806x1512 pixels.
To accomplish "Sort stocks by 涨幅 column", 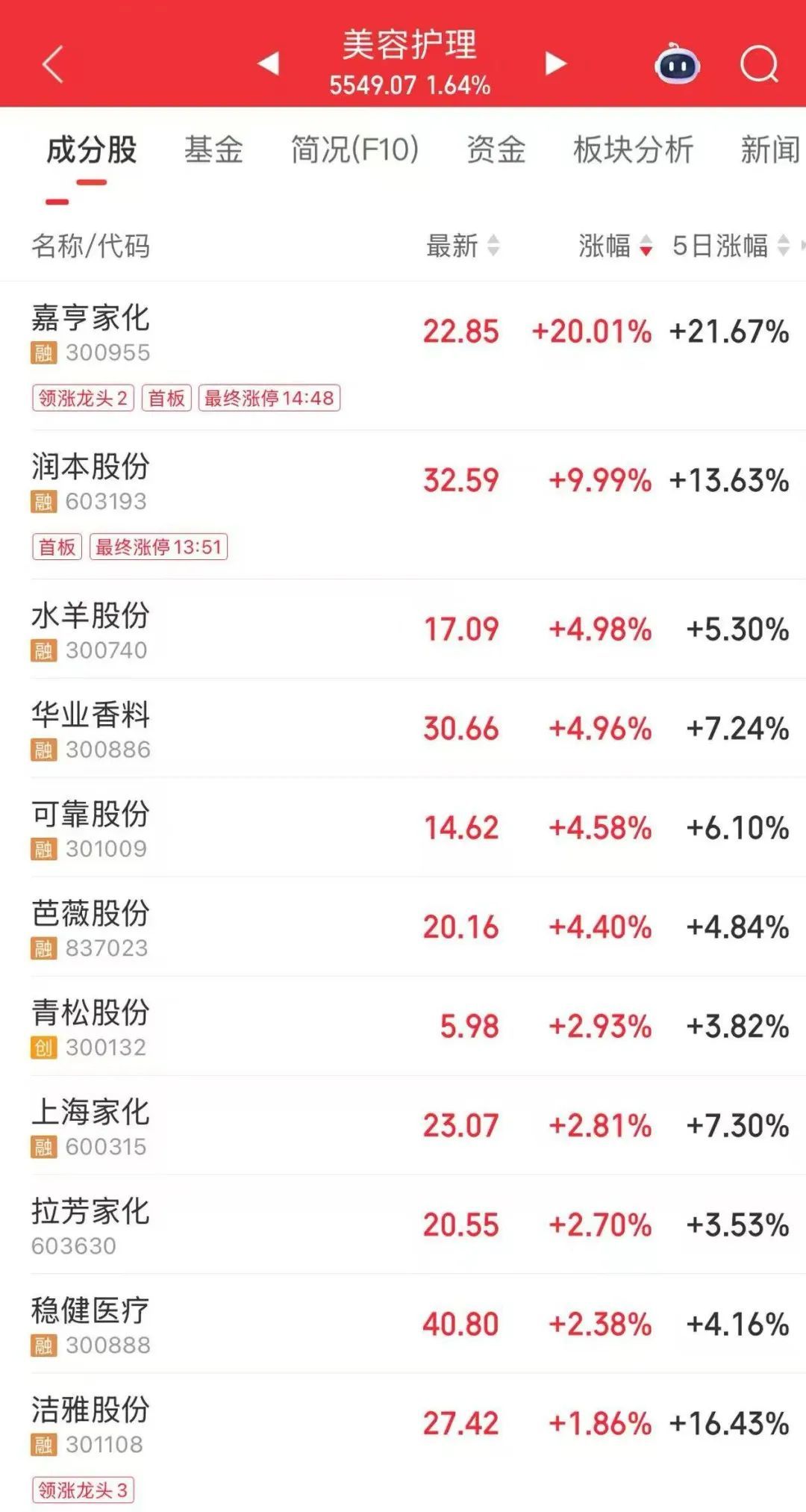I will tap(616, 246).
